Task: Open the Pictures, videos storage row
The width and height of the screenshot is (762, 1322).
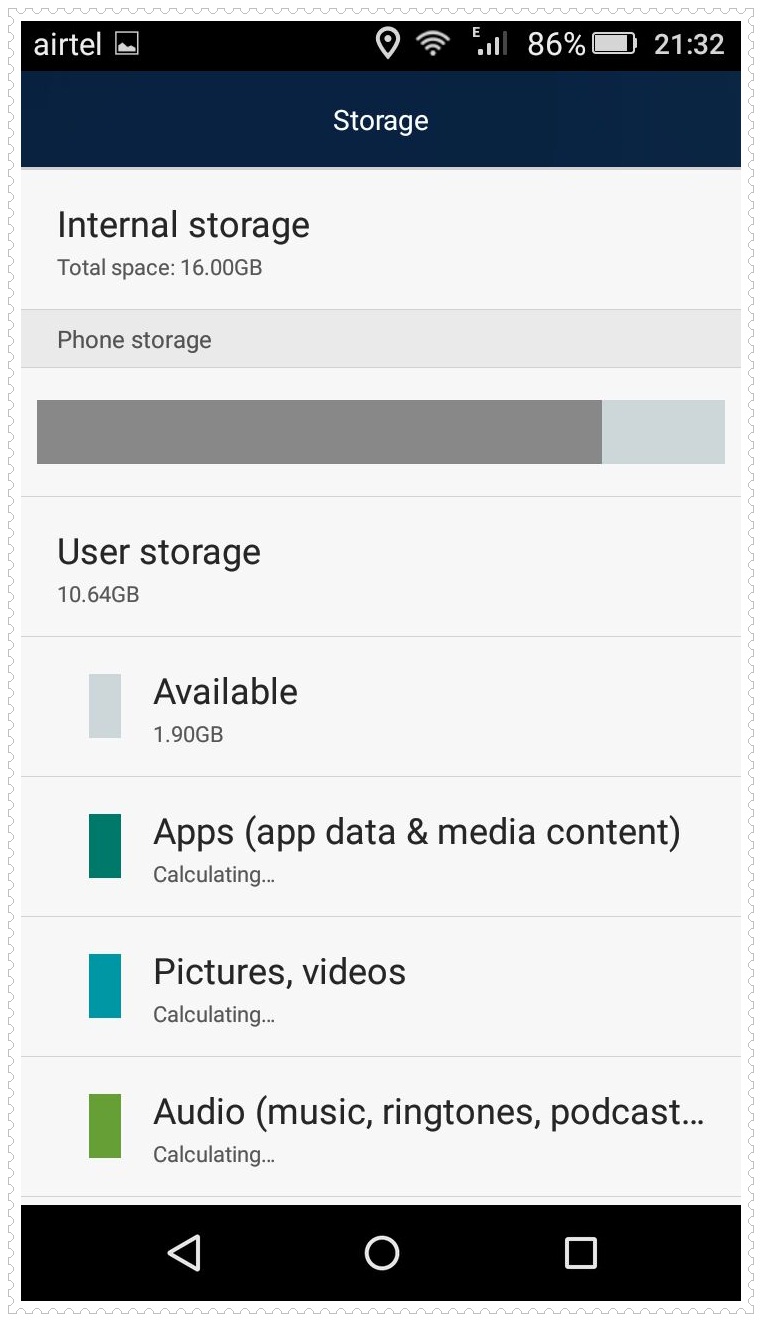Action: point(381,986)
